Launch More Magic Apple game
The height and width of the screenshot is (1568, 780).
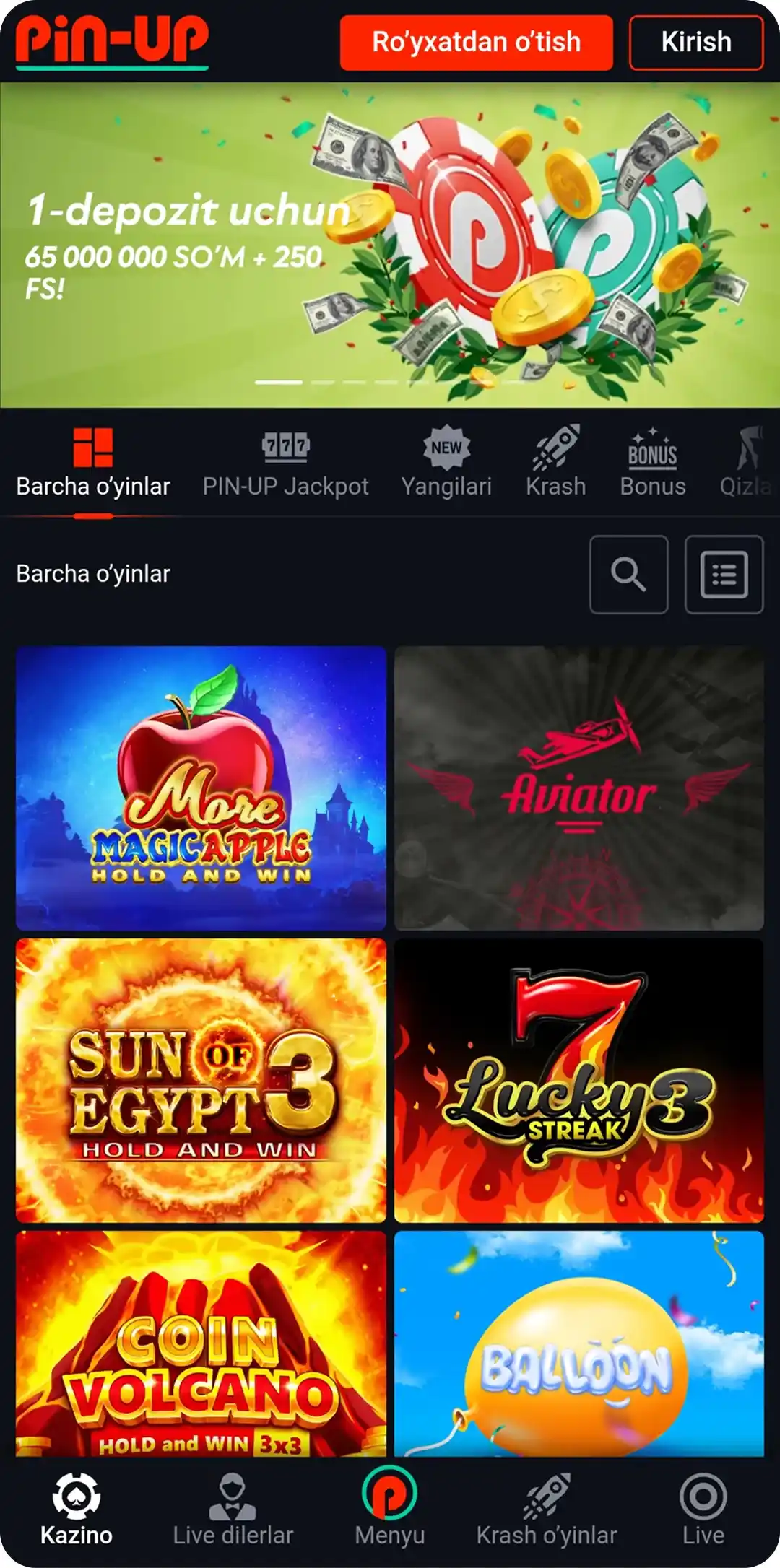201,788
